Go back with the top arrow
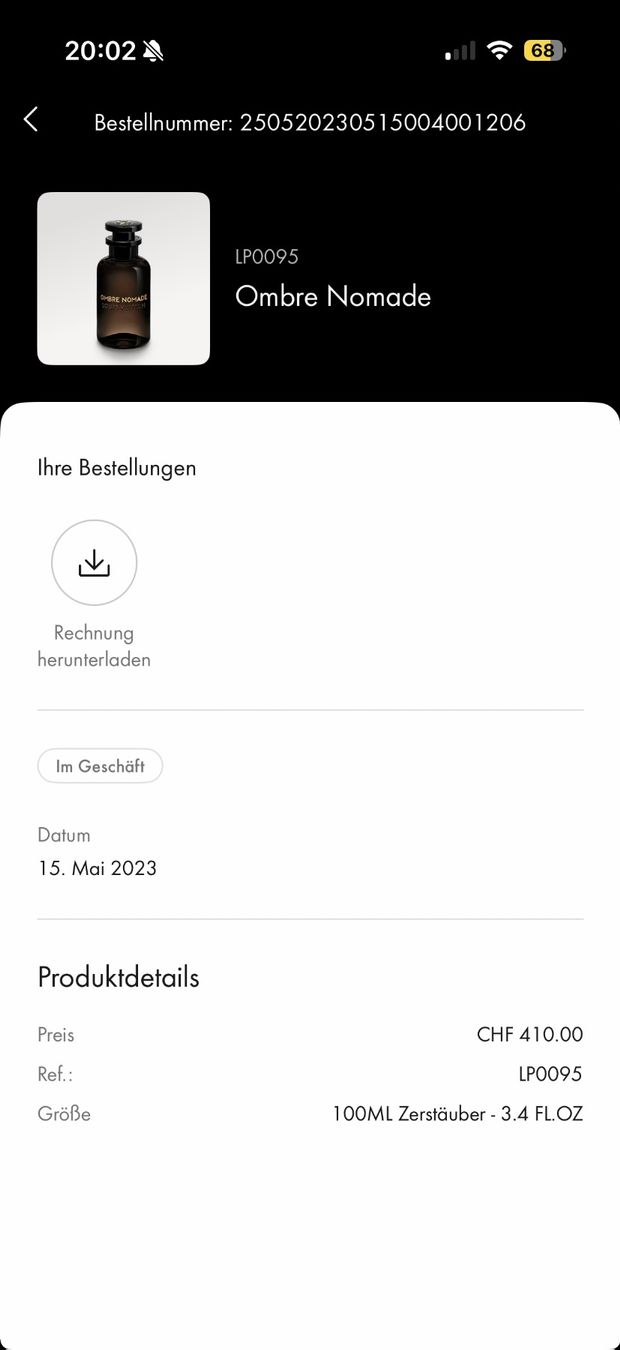The width and height of the screenshot is (620, 1350). 31,120
